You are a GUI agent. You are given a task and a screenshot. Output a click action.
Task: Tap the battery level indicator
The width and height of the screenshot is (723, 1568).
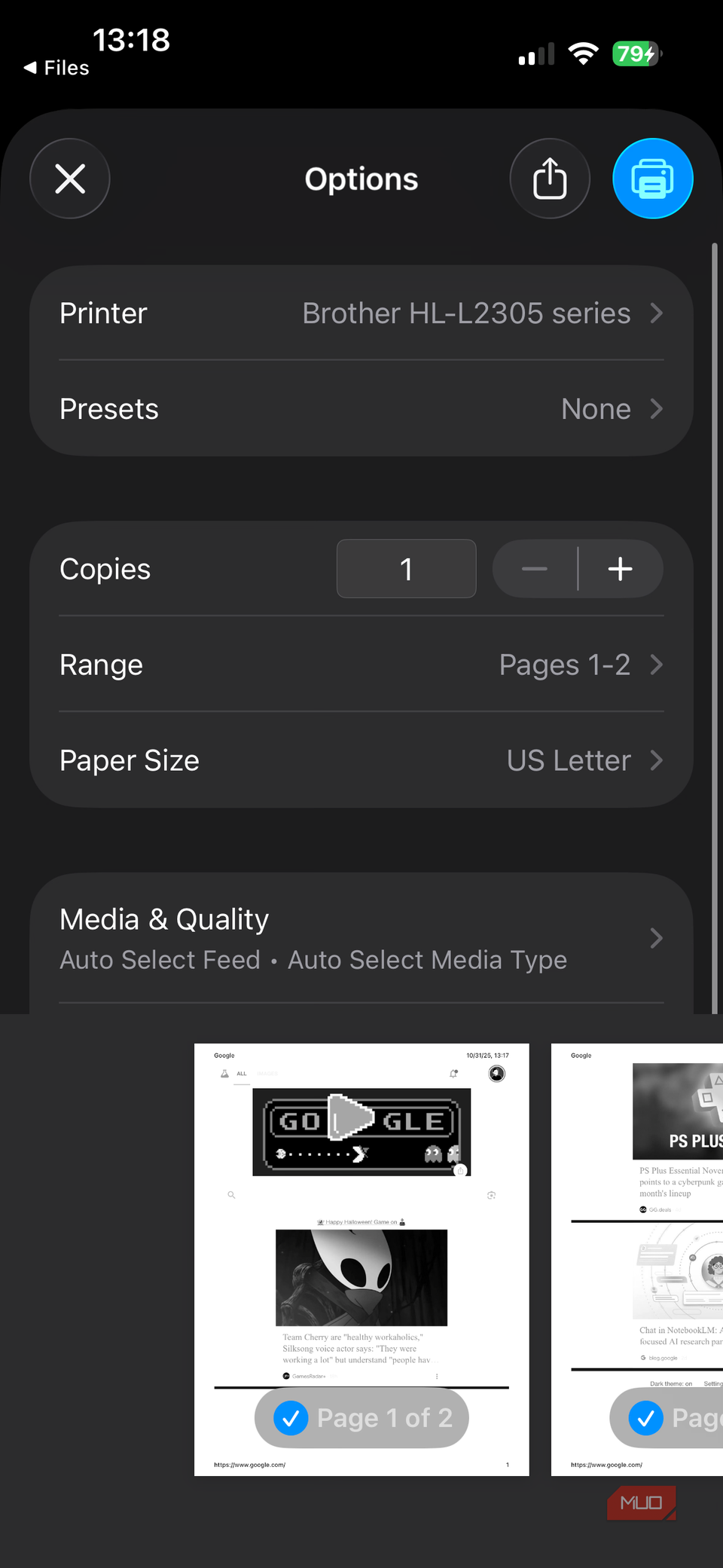click(636, 53)
